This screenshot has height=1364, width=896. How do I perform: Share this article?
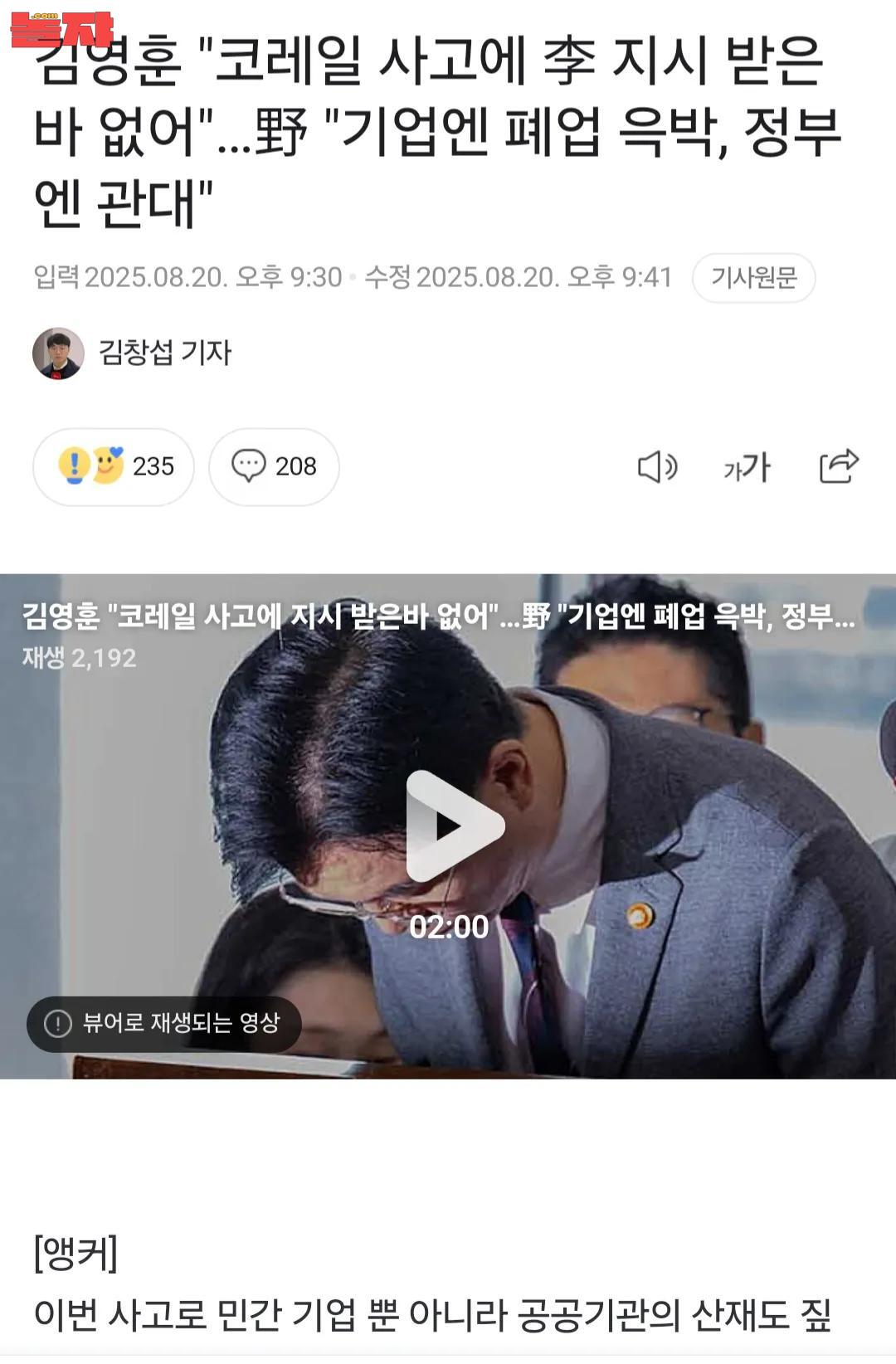coord(838,466)
